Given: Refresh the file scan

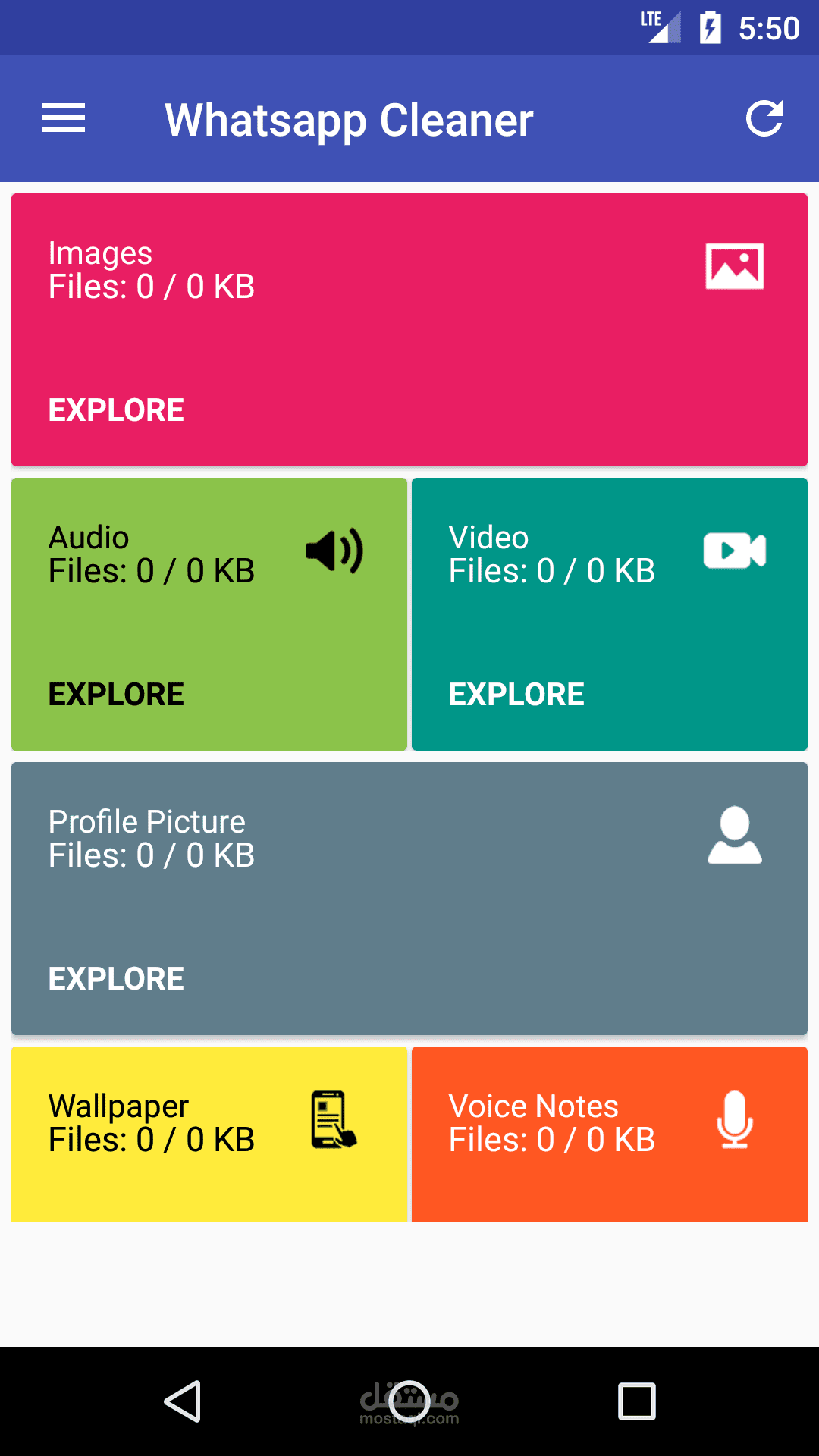Looking at the screenshot, I should tap(764, 119).
